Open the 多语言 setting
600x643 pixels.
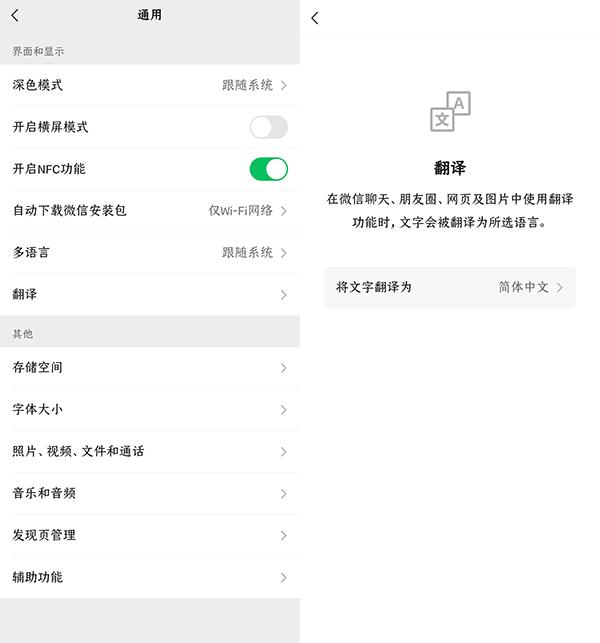click(150, 253)
